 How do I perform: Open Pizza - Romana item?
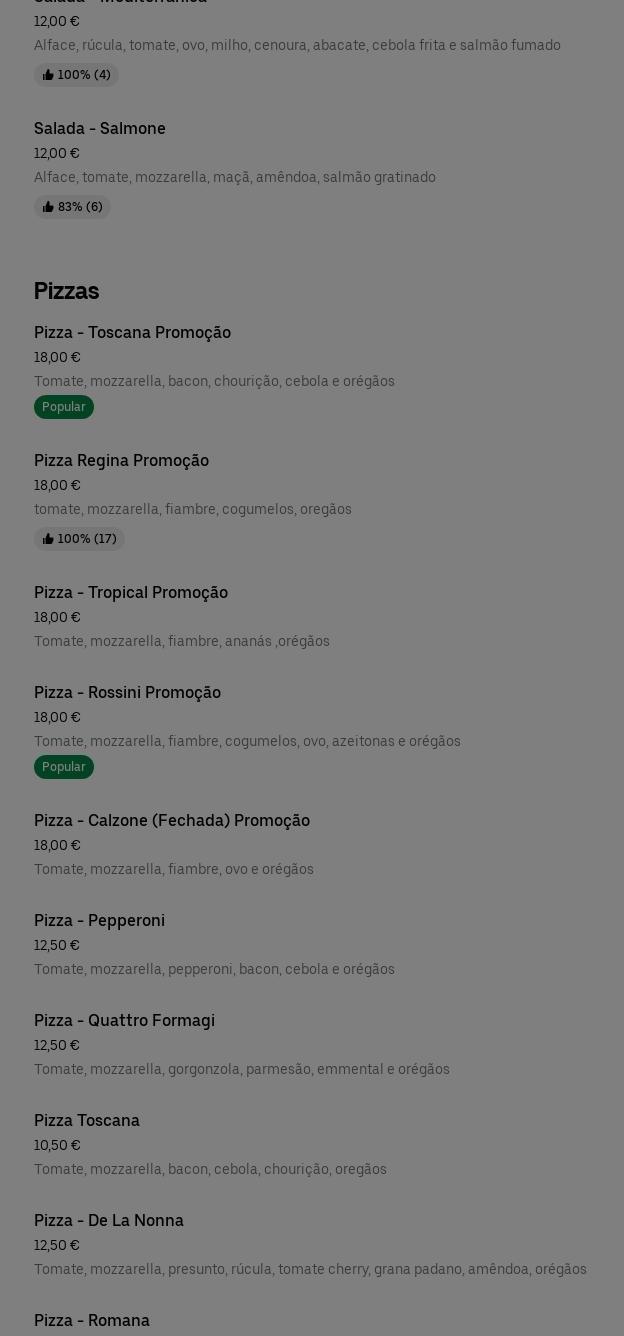pos(92,1321)
